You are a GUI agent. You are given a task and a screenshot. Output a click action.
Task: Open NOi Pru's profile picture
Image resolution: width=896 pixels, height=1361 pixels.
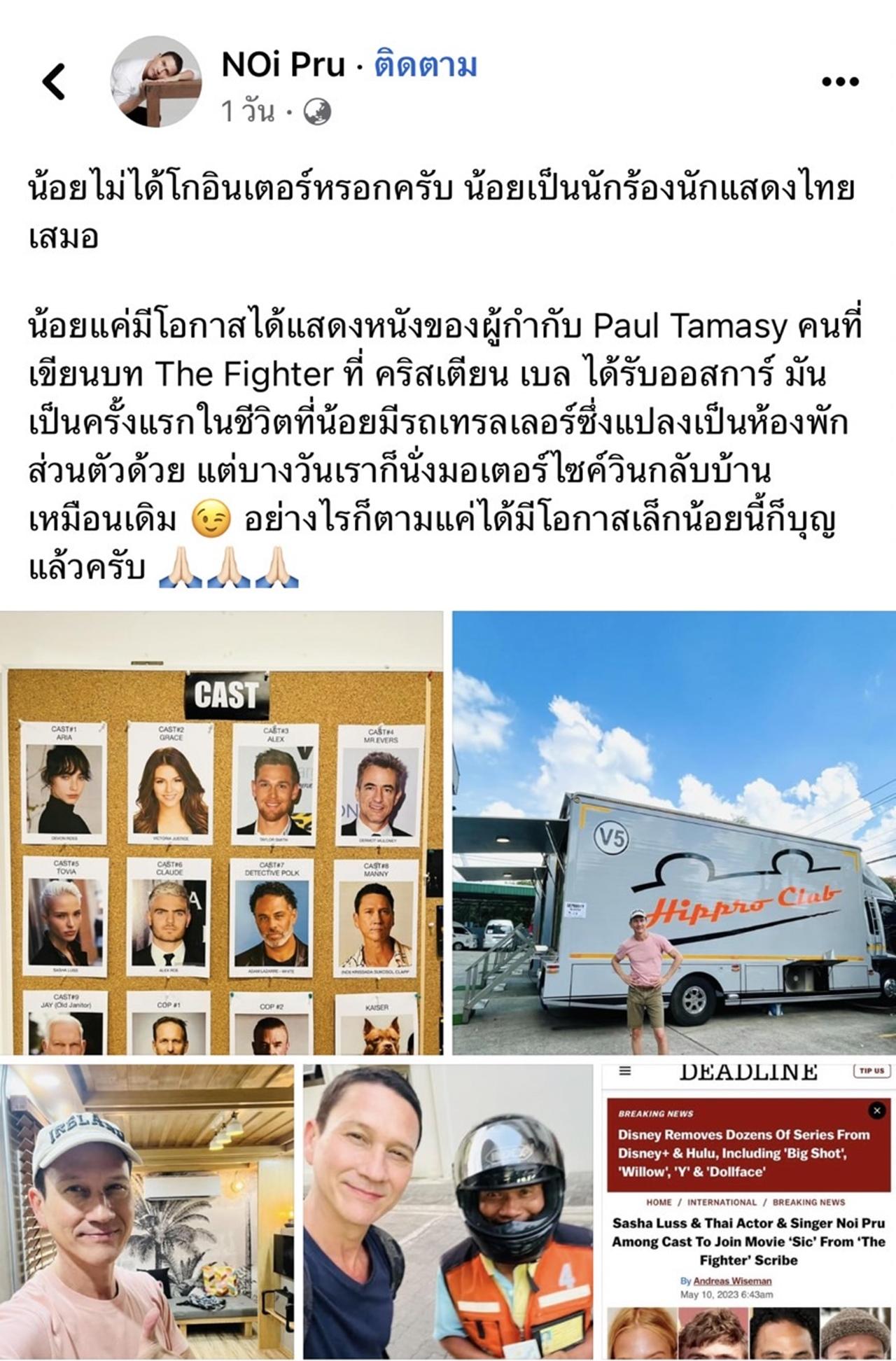tap(156, 81)
